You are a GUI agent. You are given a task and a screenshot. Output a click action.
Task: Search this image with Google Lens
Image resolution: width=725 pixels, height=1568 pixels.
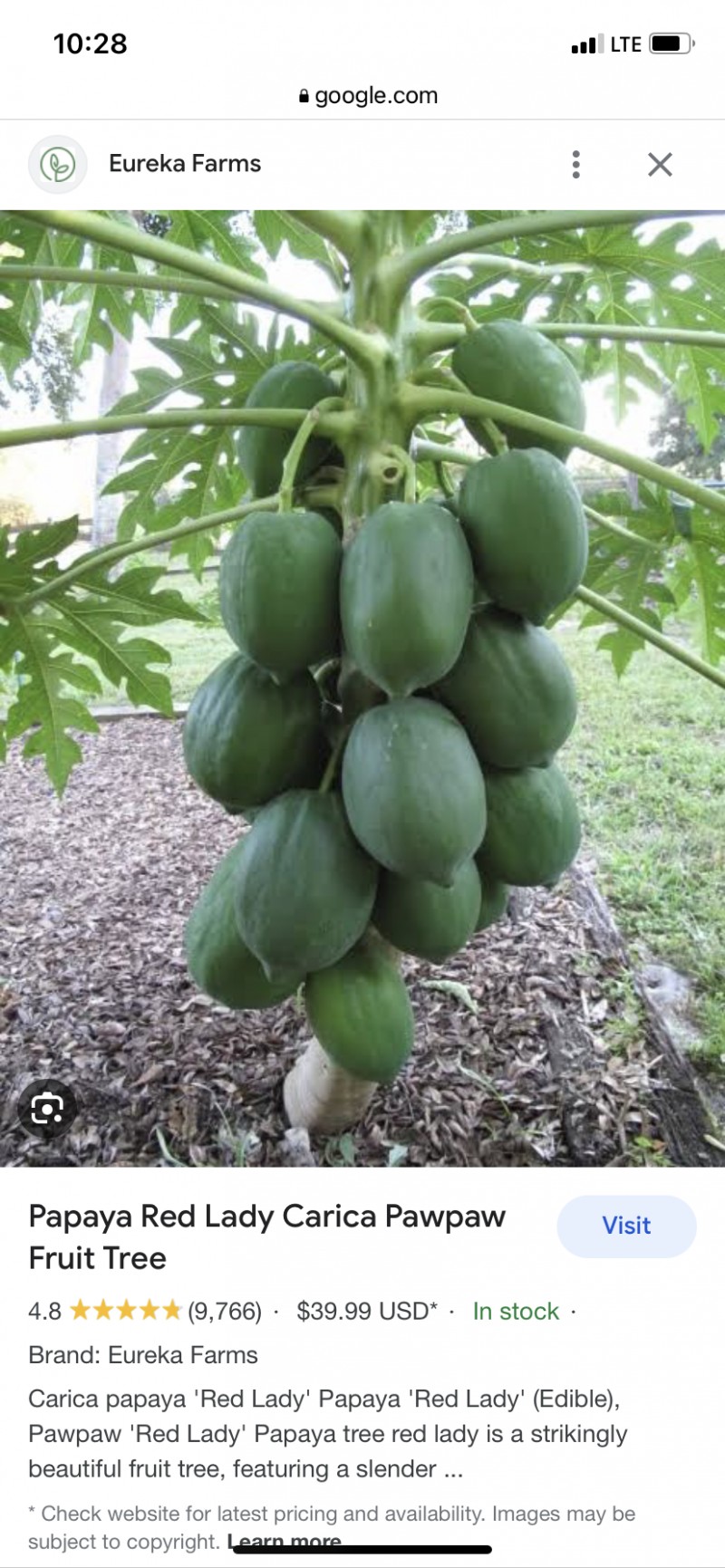(47, 1107)
